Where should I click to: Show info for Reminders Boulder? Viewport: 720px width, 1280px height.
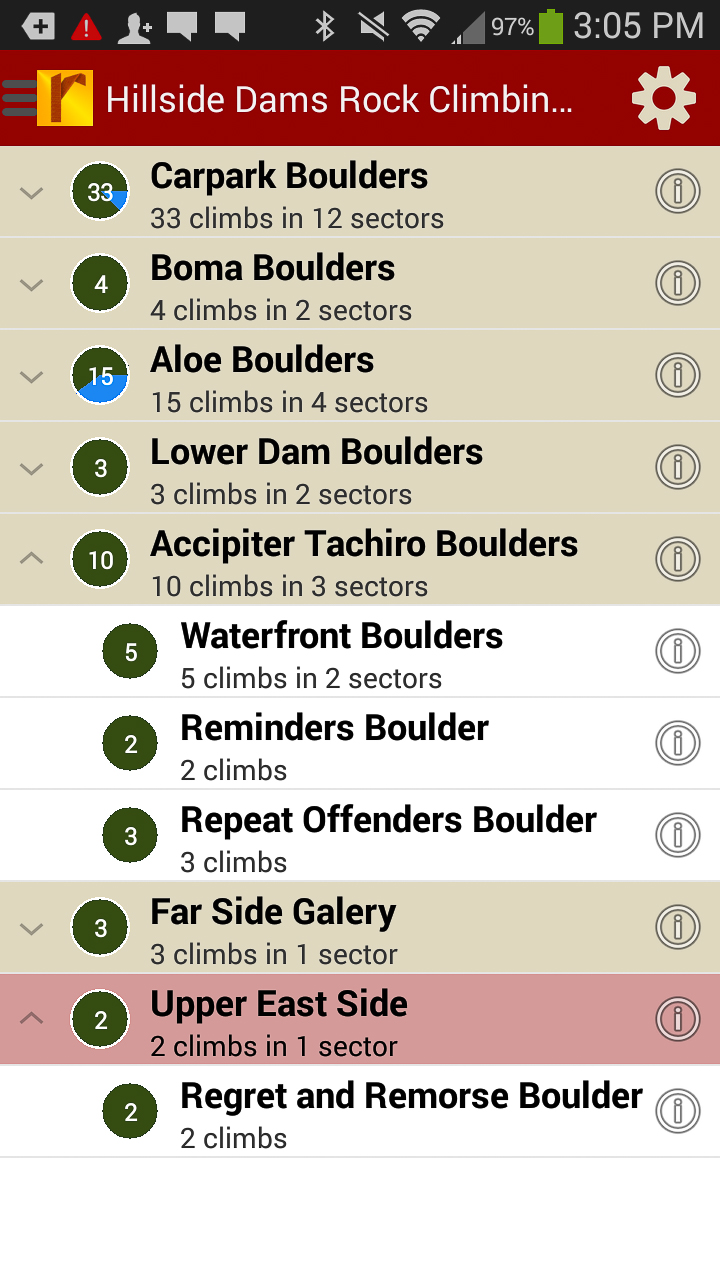point(677,743)
